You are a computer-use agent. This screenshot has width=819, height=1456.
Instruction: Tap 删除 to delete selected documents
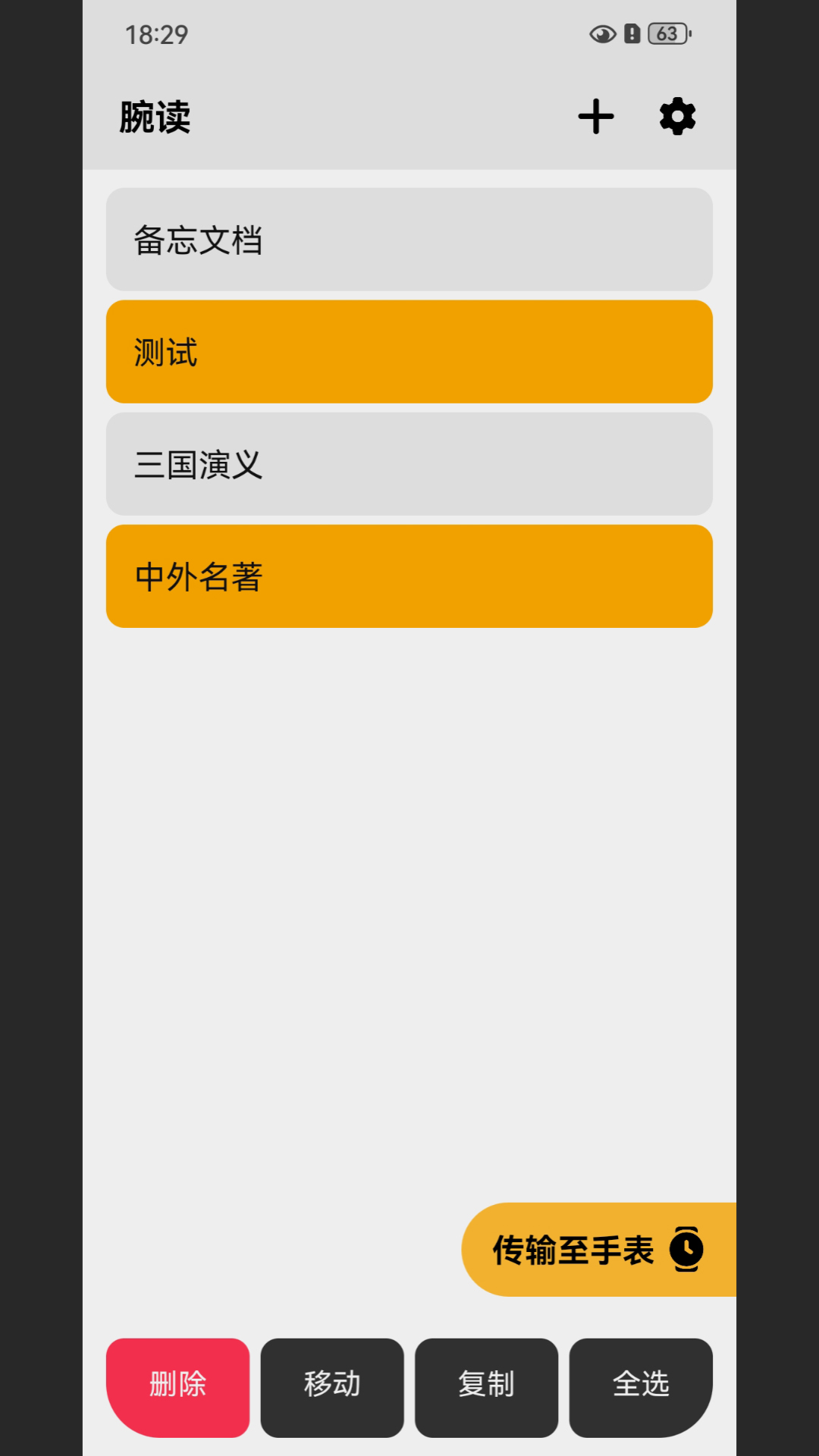pos(178,1385)
